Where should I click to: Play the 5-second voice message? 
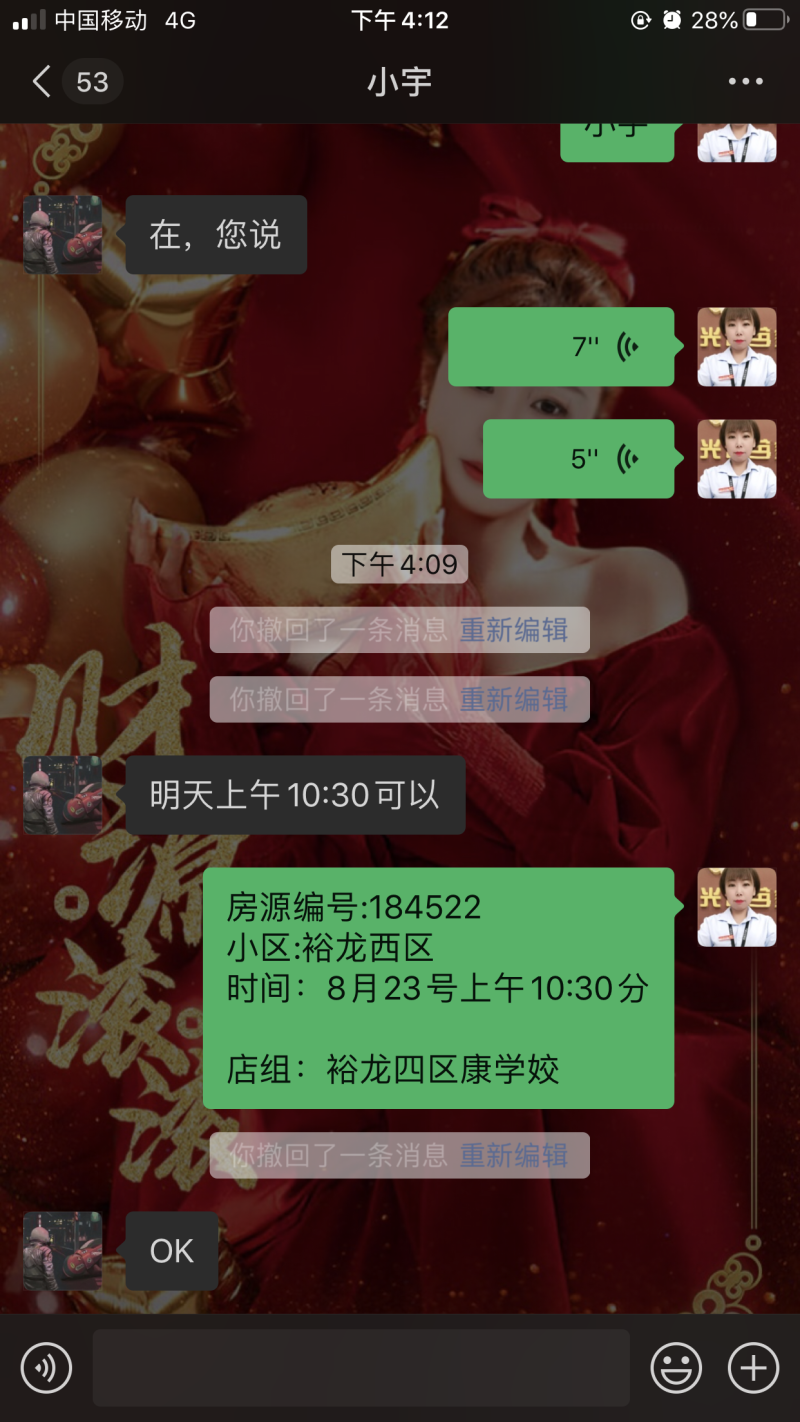(578, 459)
